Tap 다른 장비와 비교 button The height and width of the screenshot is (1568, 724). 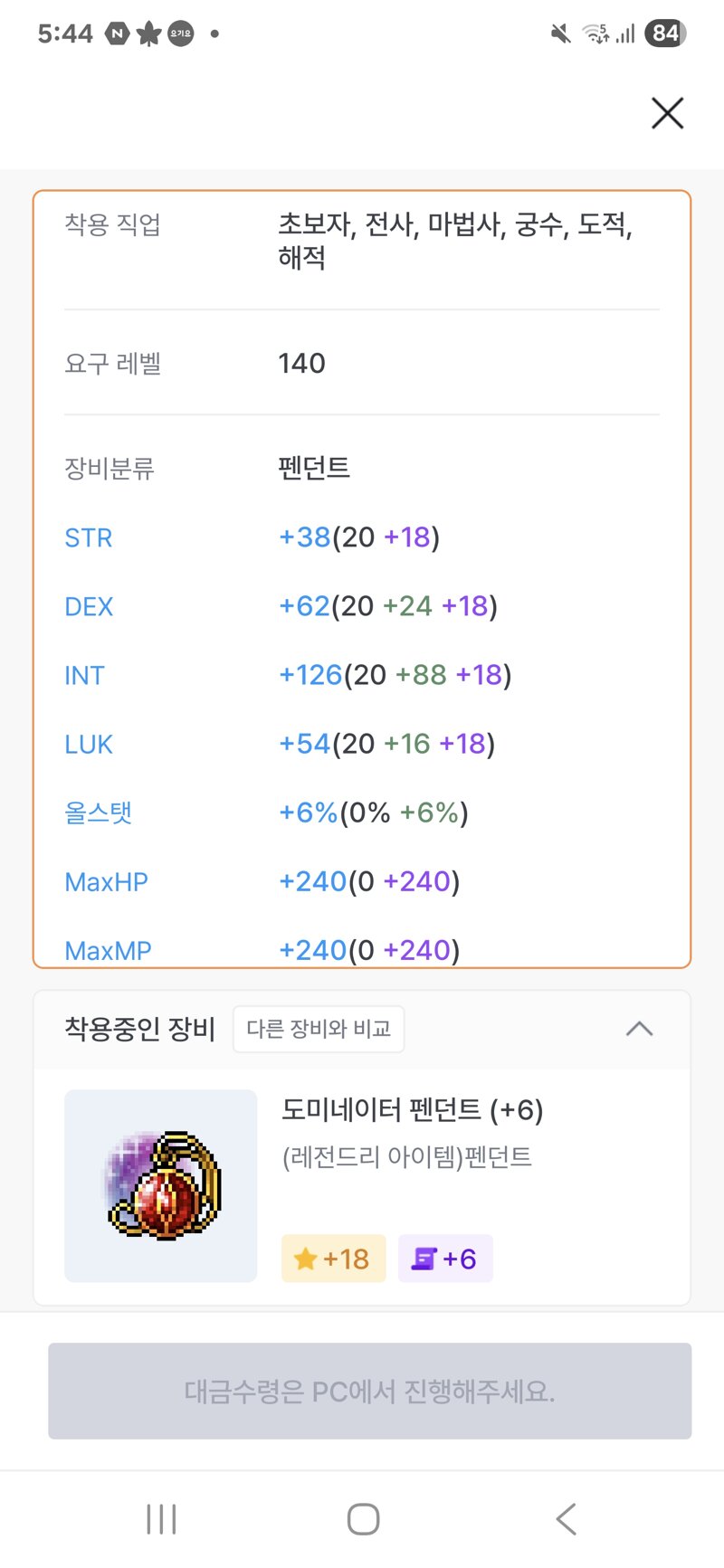coord(319,1029)
